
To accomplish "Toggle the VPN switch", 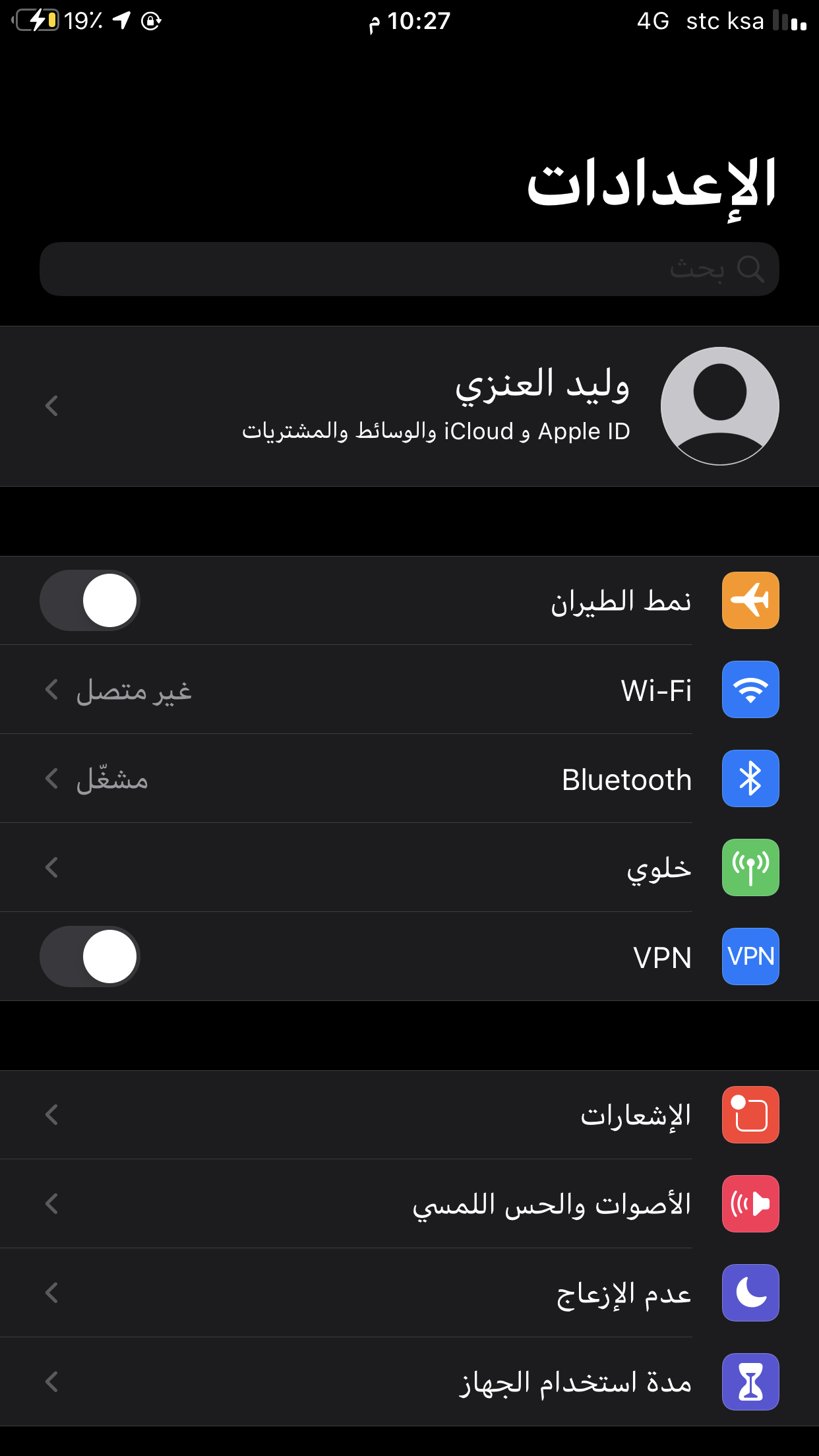I will point(90,957).
